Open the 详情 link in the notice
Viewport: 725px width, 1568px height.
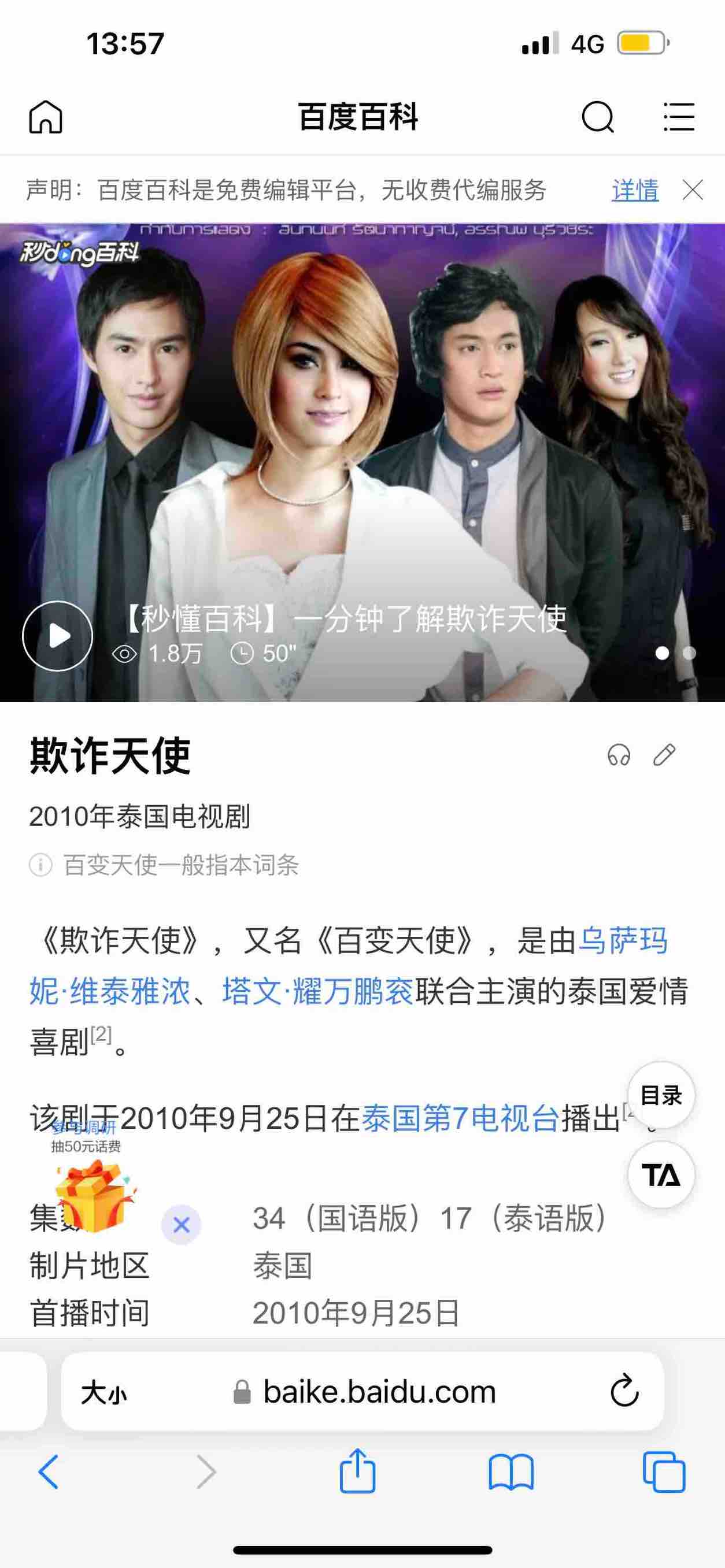pyautogui.click(x=635, y=191)
